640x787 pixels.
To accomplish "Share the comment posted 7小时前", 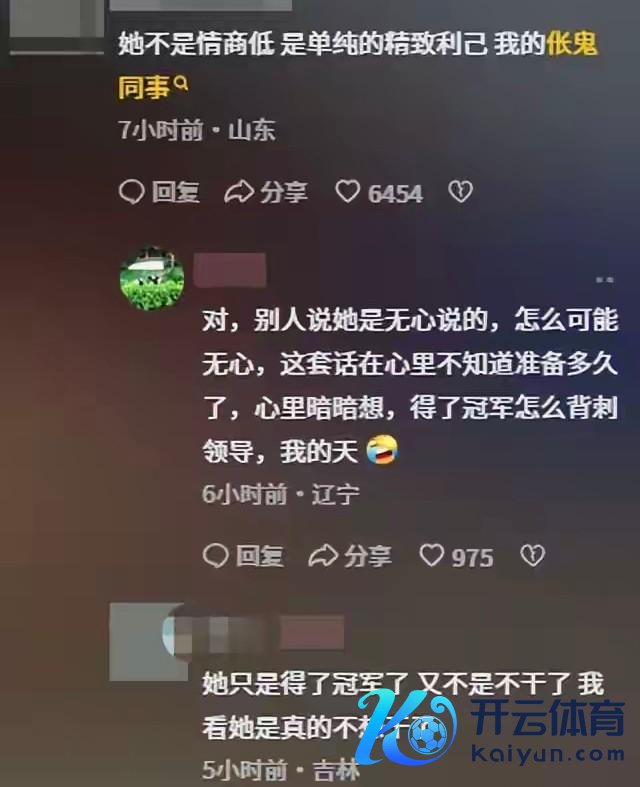I will click(265, 192).
